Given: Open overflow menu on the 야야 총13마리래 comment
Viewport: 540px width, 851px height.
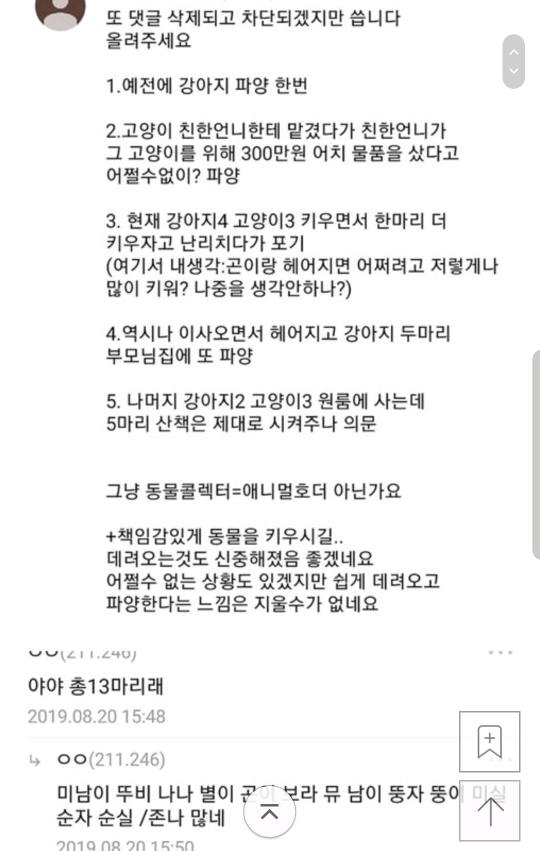Looking at the screenshot, I should [x=500, y=652].
